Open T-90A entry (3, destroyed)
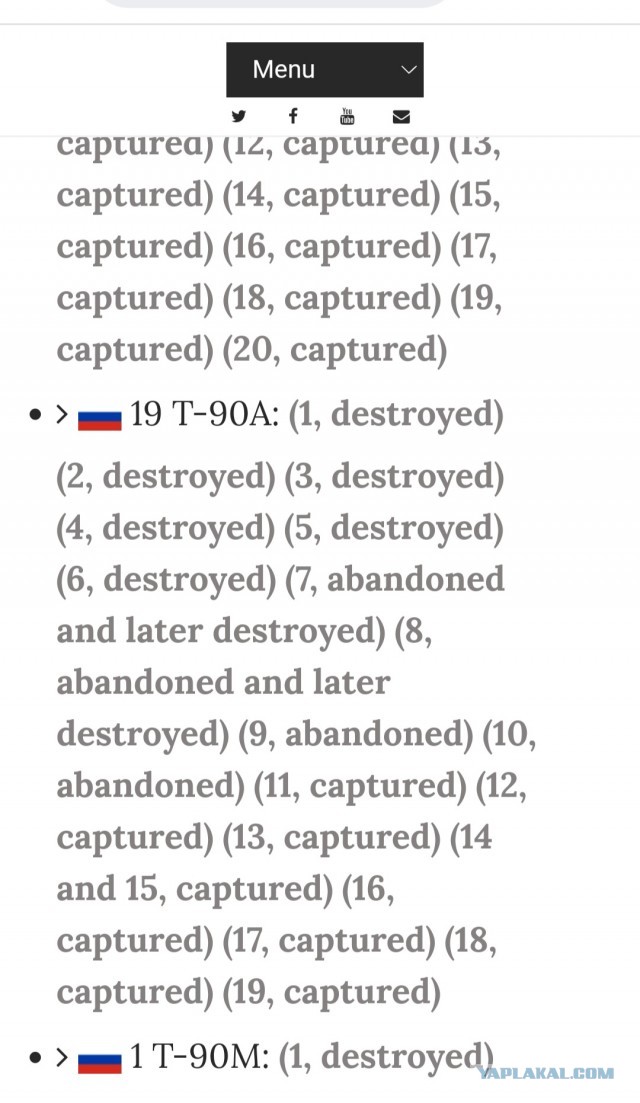This screenshot has height=1103, width=640. click(x=394, y=477)
